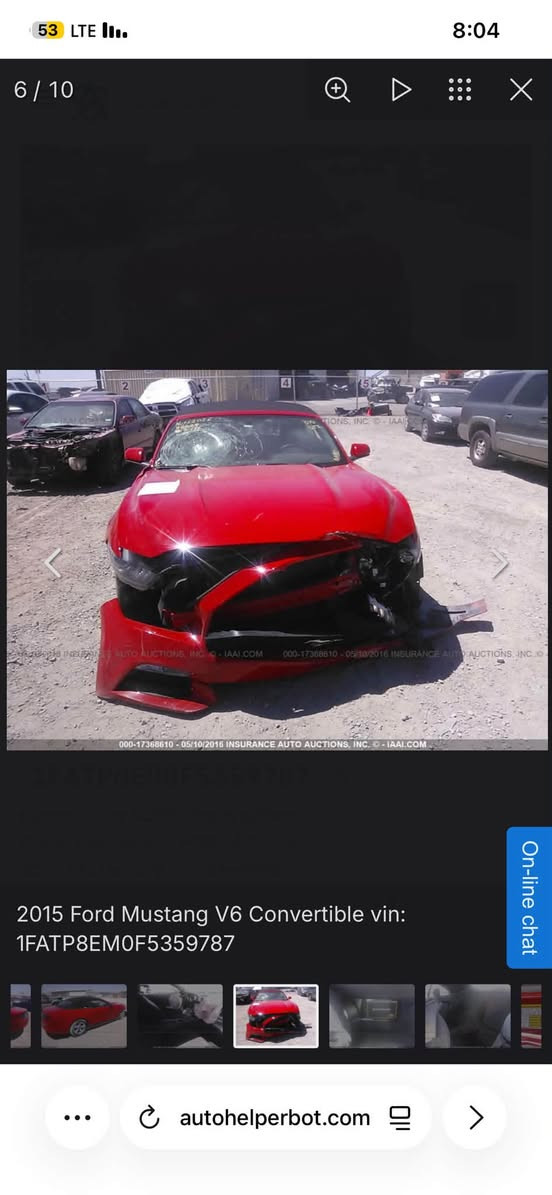Select the dark interior damage thumbnail
Image resolution: width=552 pixels, height=1195 pixels.
pos(181,1015)
